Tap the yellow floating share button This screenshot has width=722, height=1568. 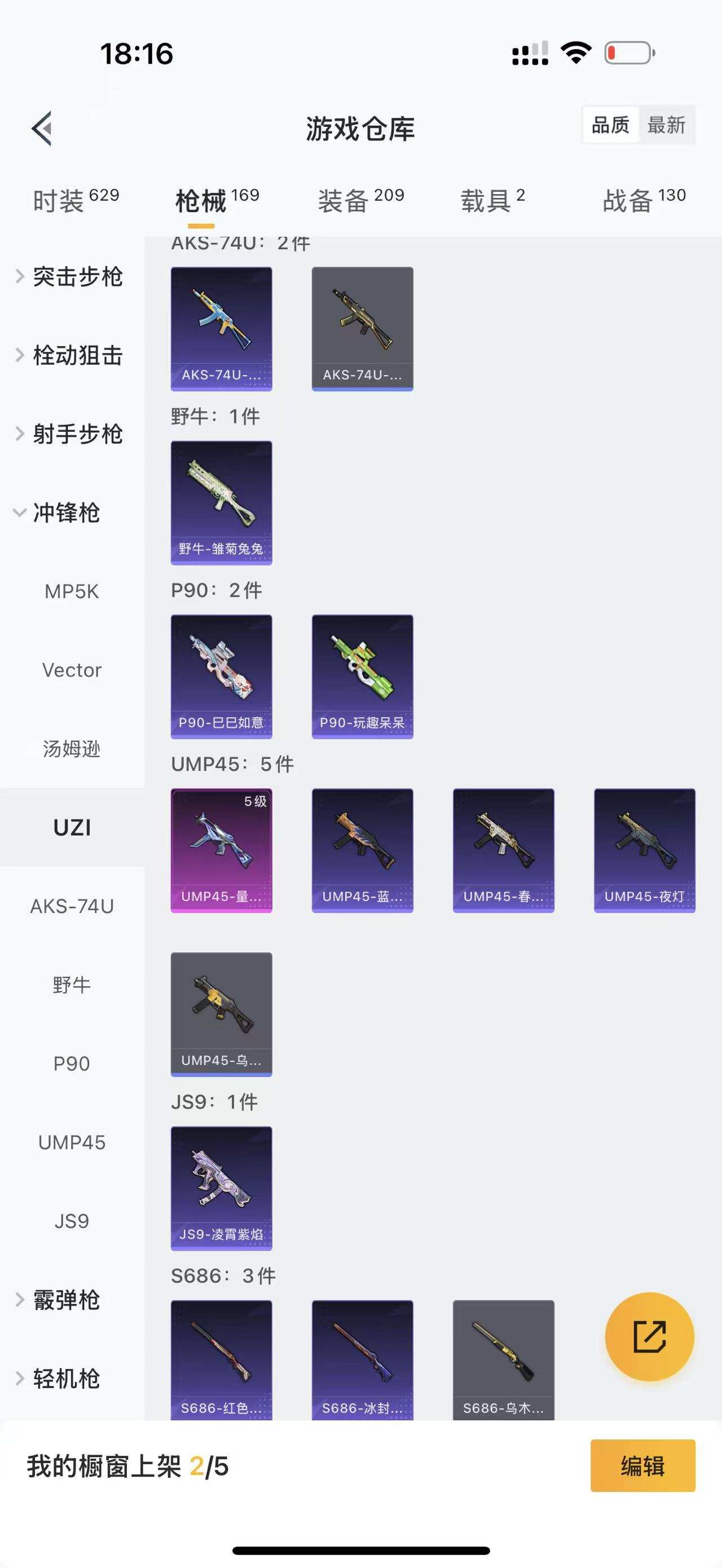coord(649,1337)
